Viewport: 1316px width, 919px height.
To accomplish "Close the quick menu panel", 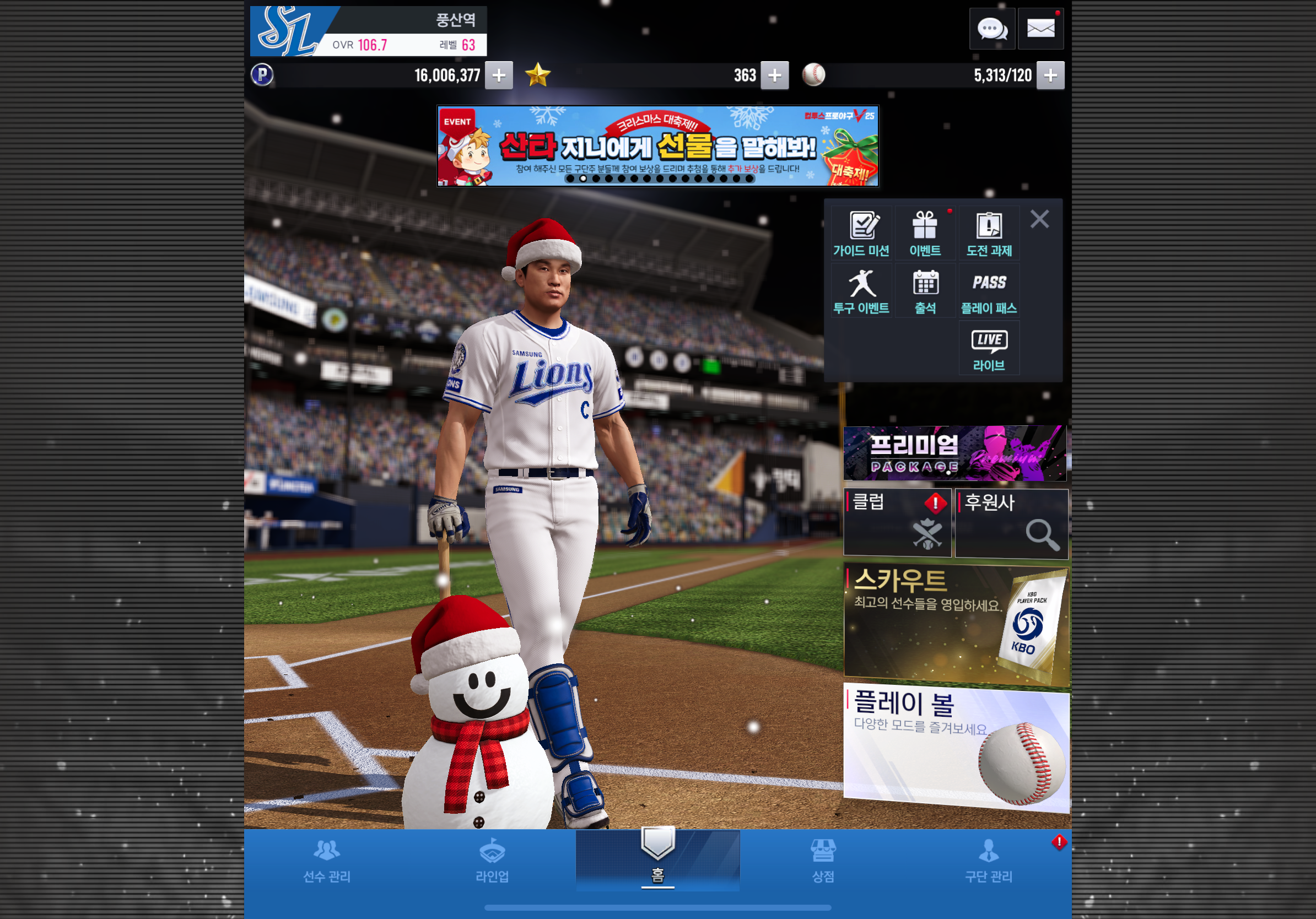I will pyautogui.click(x=1039, y=219).
